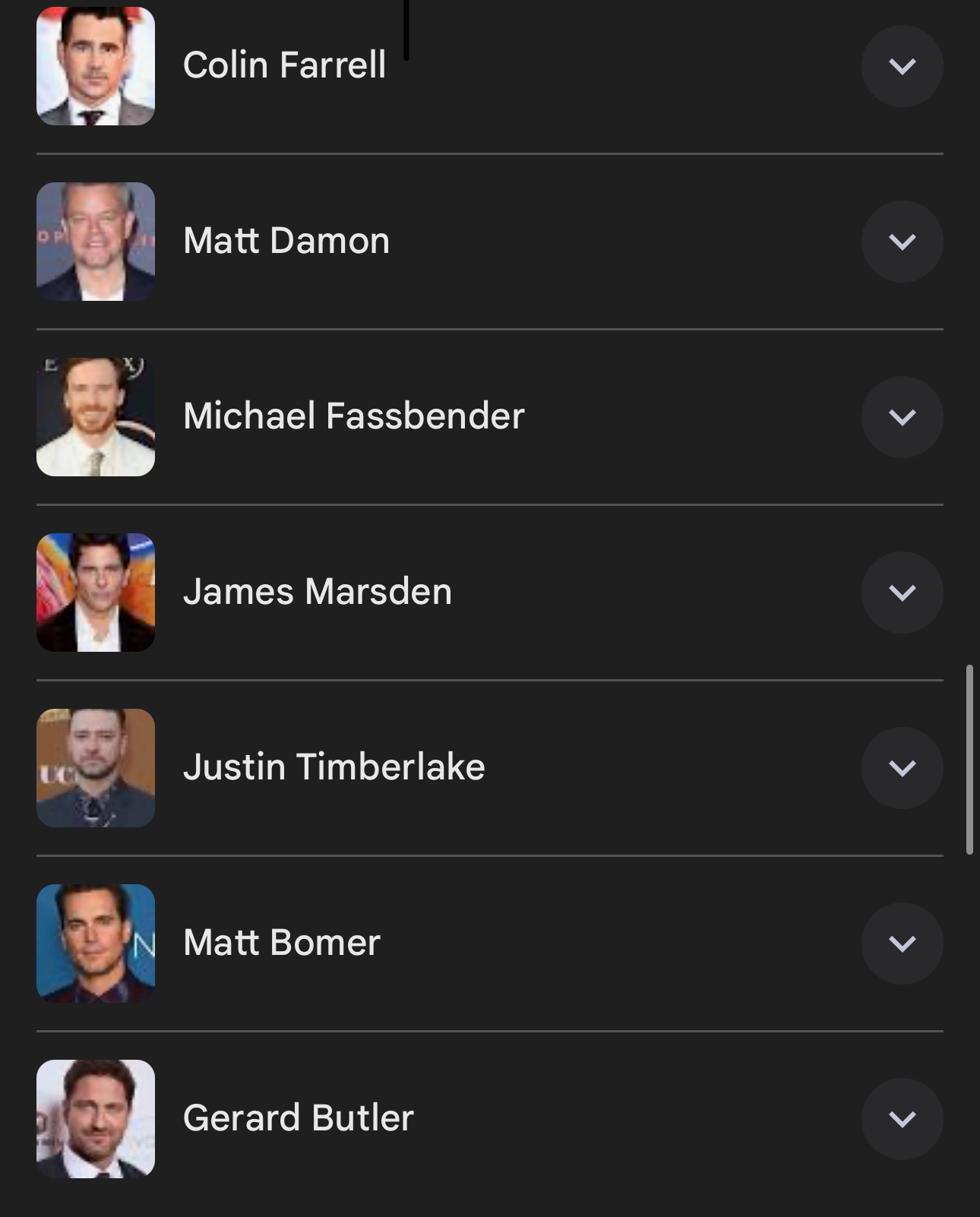Tap the chevron beside Matt Bomer
This screenshot has height=1217, width=980.
(x=902, y=944)
